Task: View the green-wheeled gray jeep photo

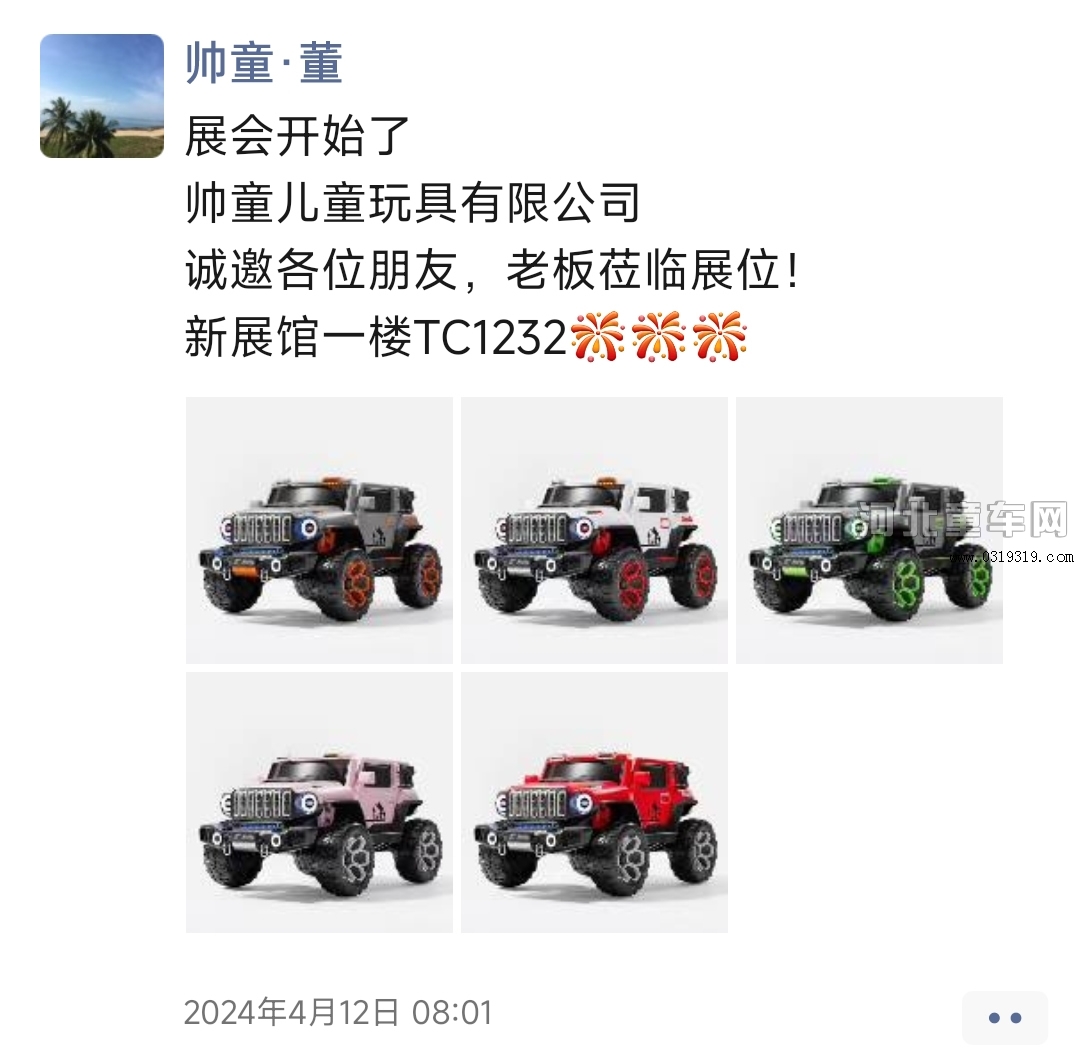Action: [x=868, y=530]
